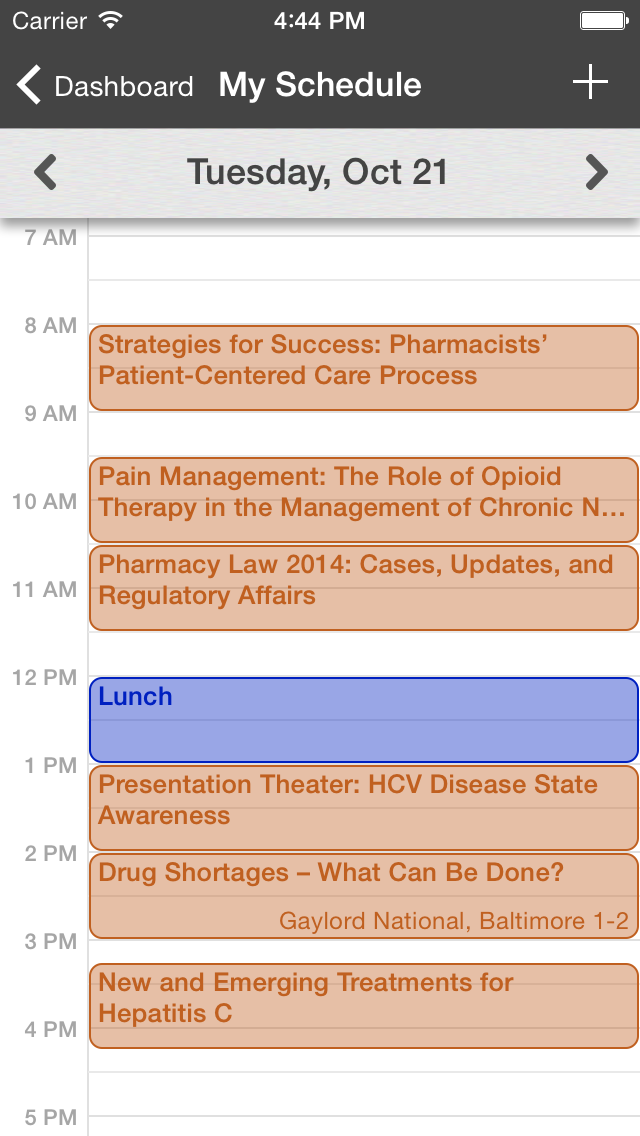
Task: Open New and Emerging Treatments for Hepatitis C
Action: point(363,1005)
